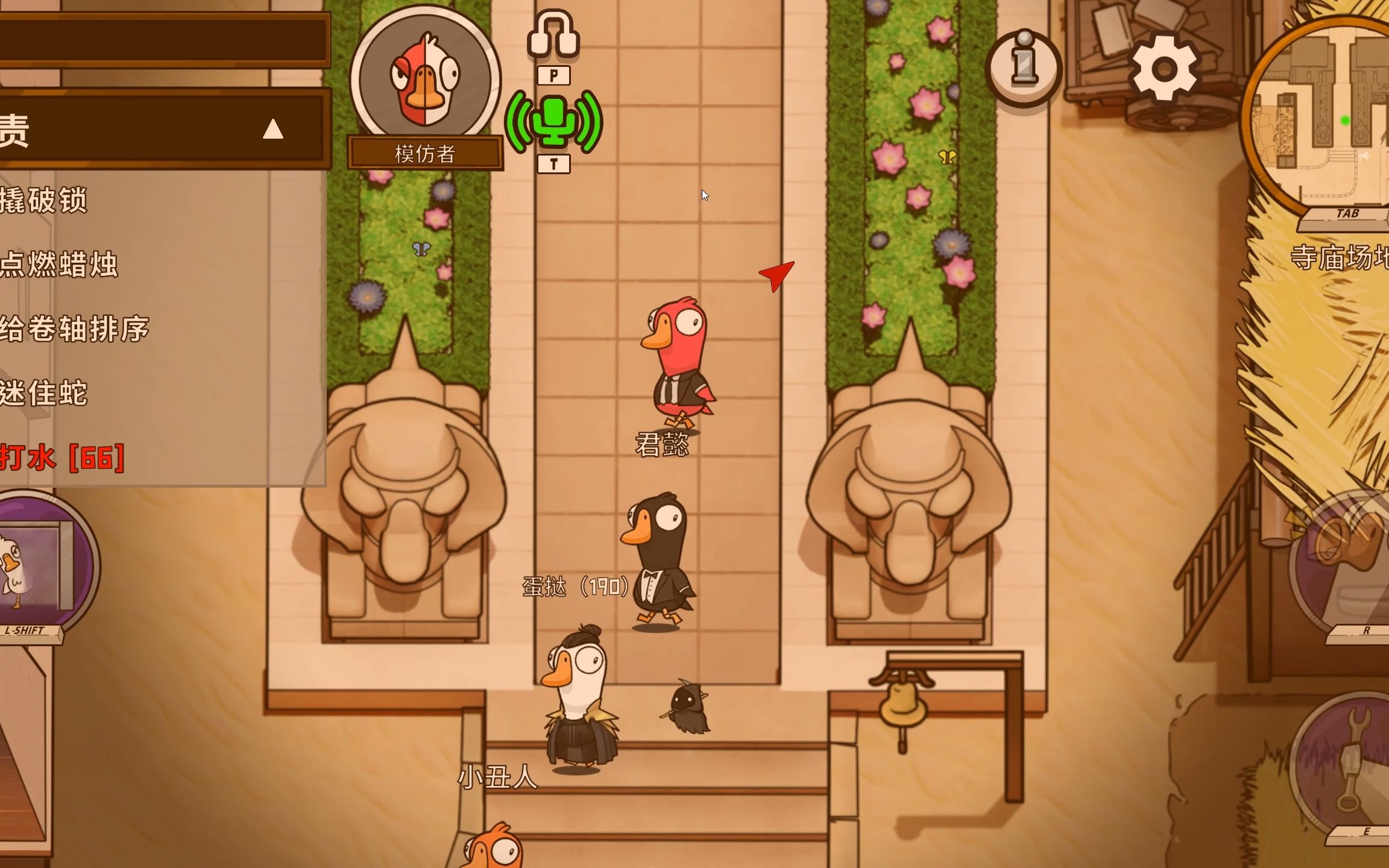Tap the 模仿者 role portrait

click(426, 78)
